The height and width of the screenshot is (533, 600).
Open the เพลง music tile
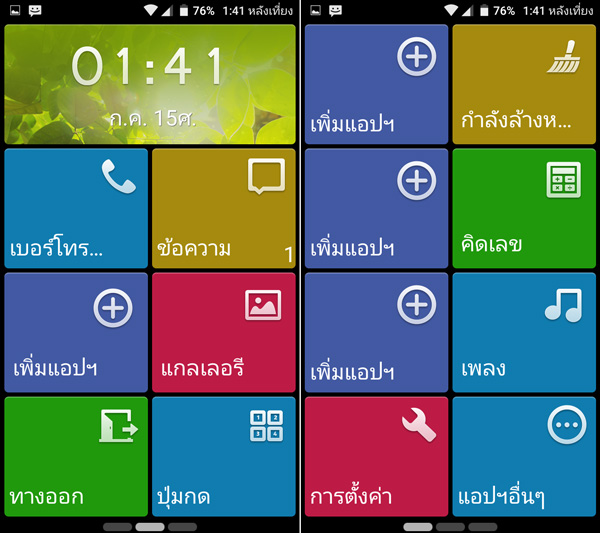click(525, 332)
